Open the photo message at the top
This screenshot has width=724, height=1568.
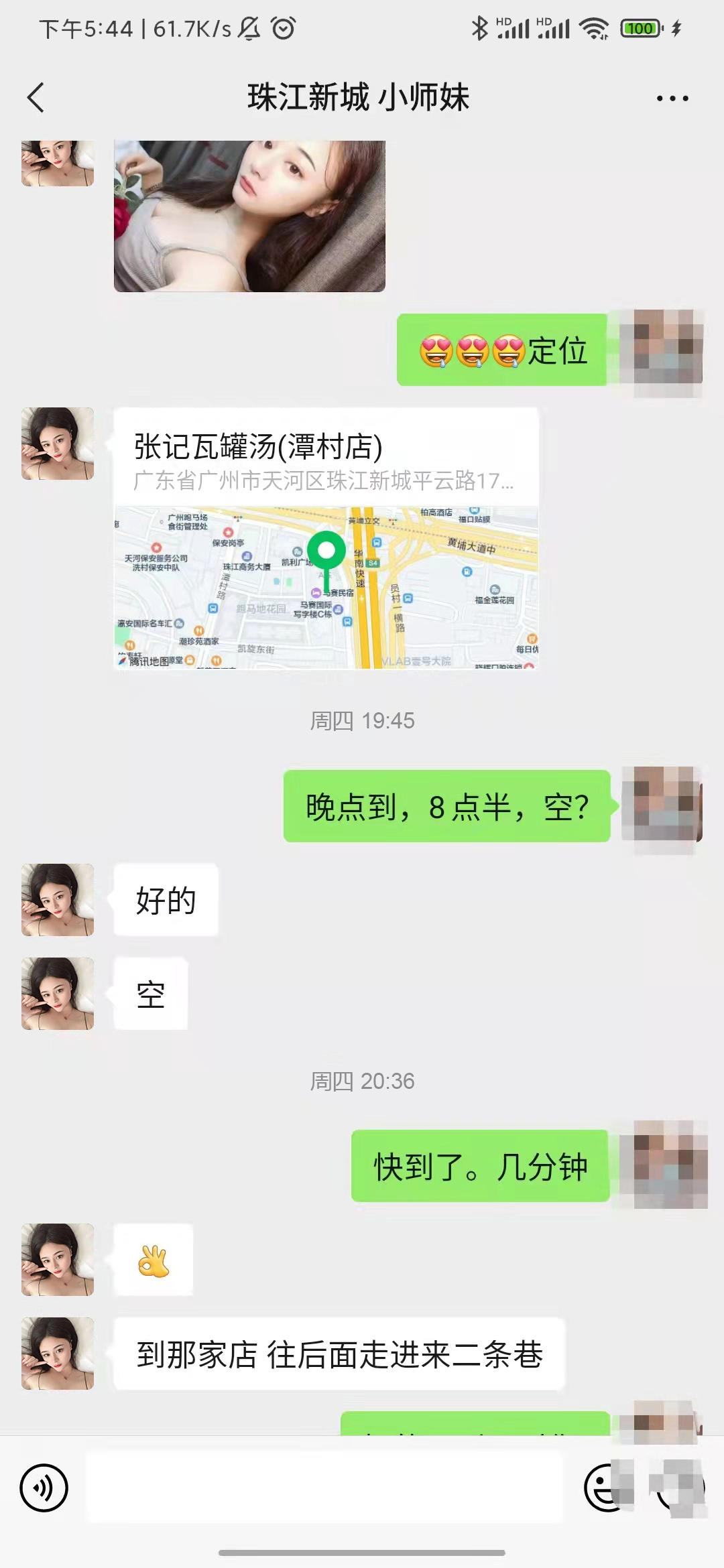pyautogui.click(x=249, y=216)
